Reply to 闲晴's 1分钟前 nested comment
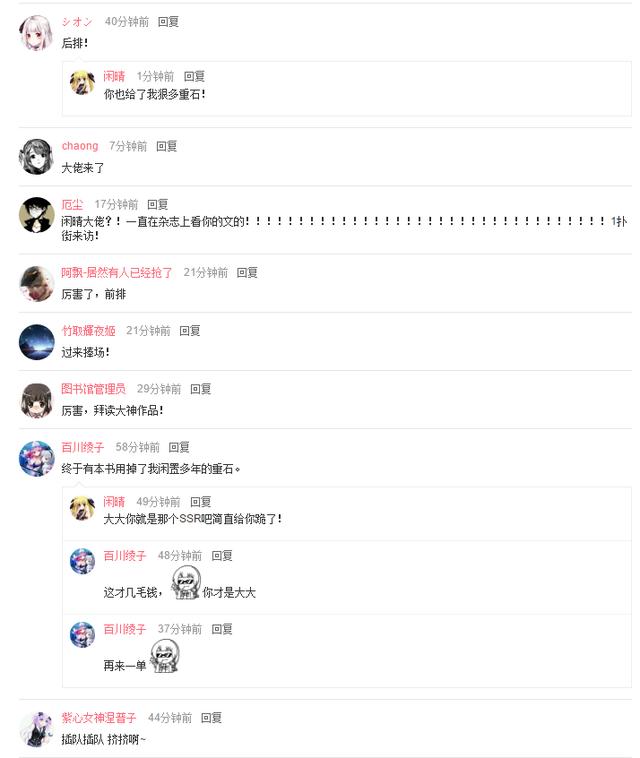 194,76
